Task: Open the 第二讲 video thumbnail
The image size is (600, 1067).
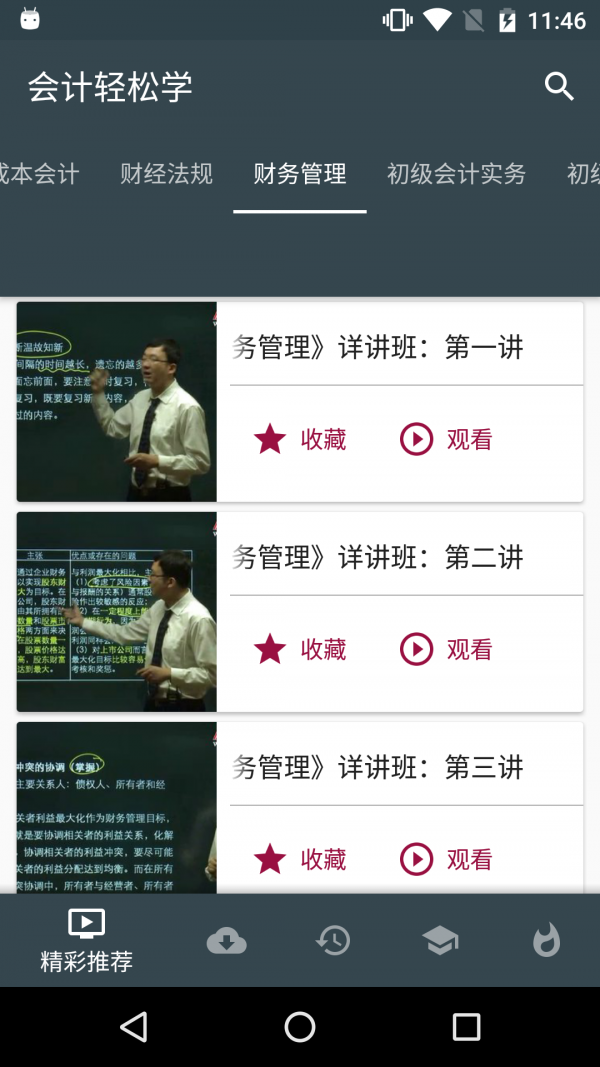Action: pyautogui.click(x=116, y=612)
